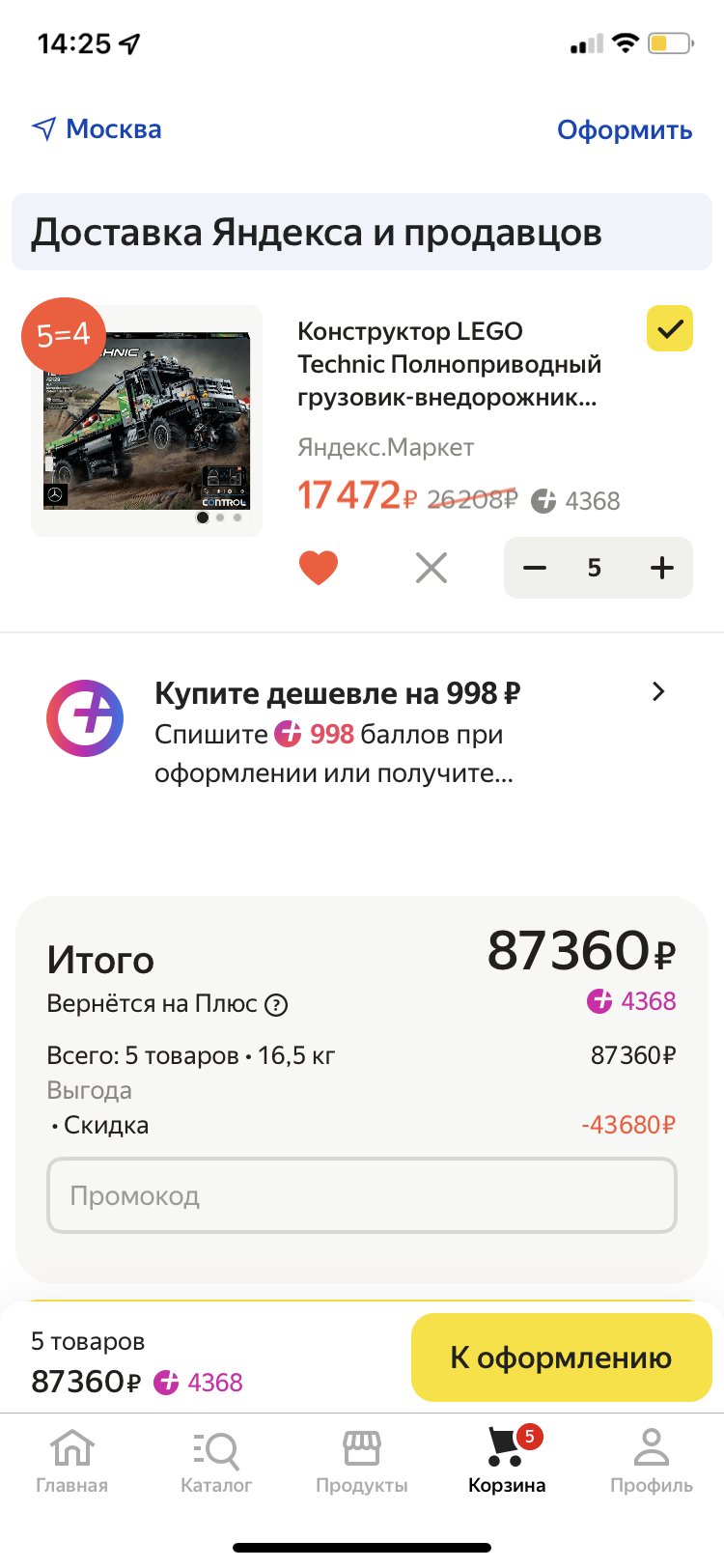Open the LEGO Technic product image
This screenshot has height=1568, width=724.
147,421
